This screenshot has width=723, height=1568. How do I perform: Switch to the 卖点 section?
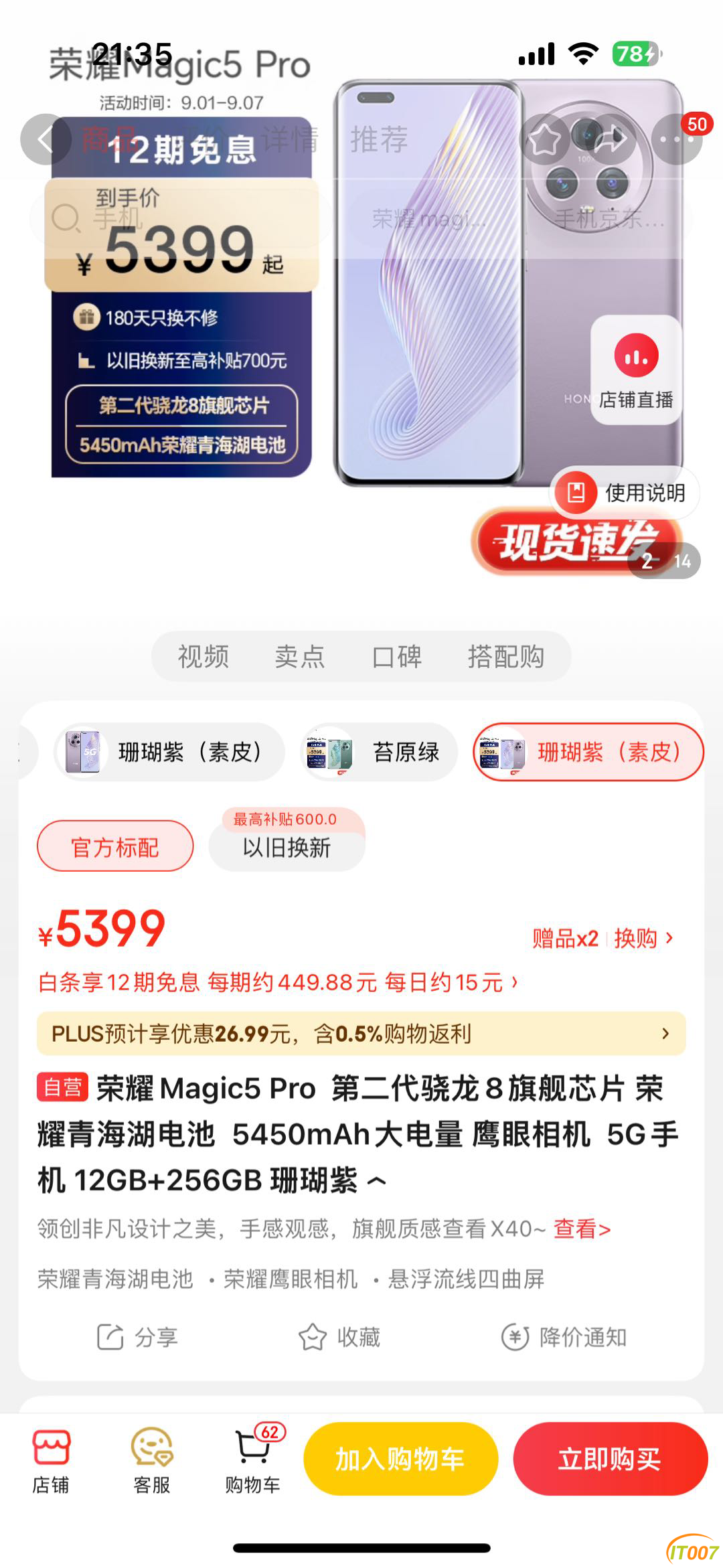coord(300,657)
